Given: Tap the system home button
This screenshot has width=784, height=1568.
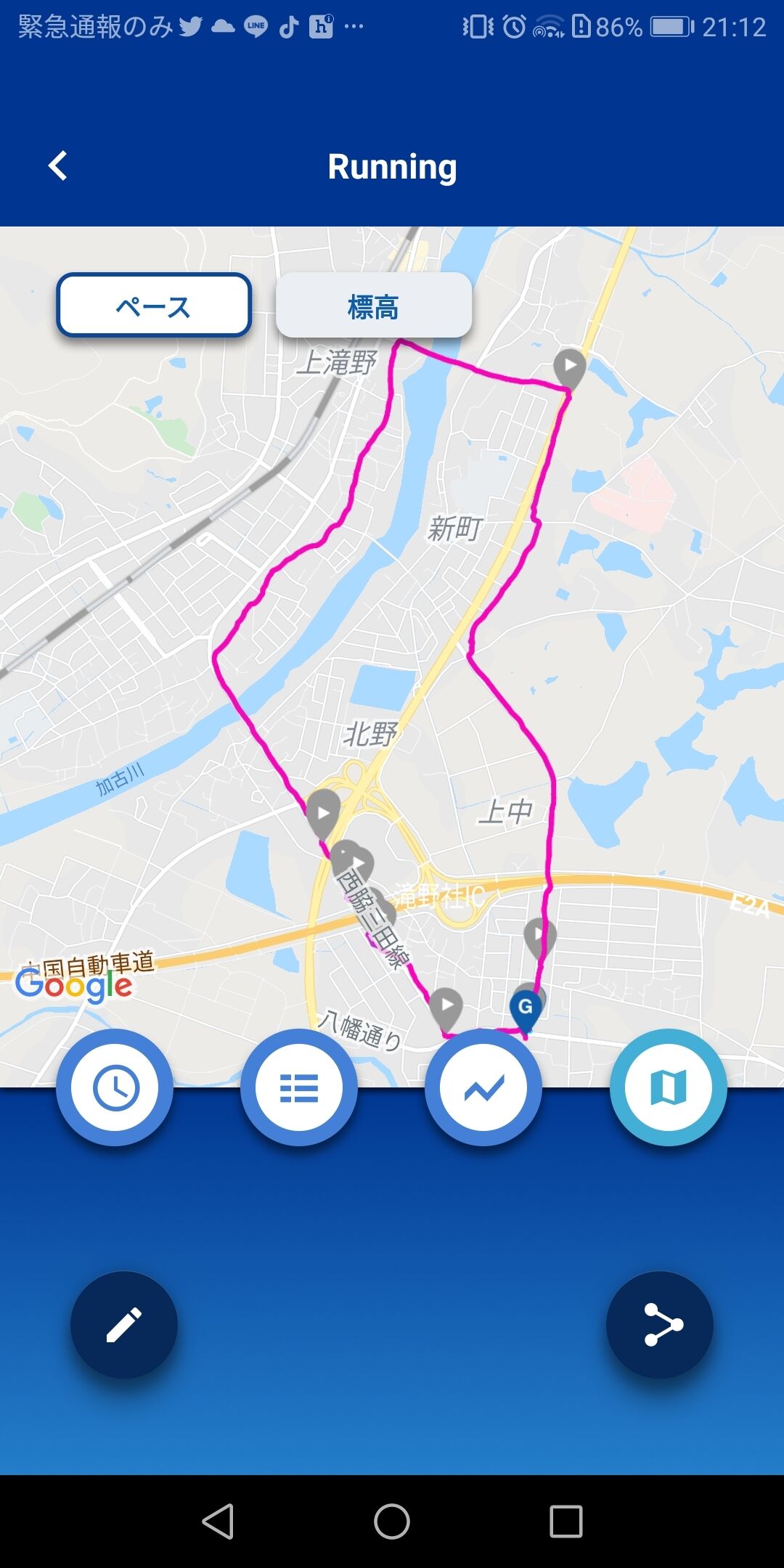Looking at the screenshot, I should point(392,1521).
